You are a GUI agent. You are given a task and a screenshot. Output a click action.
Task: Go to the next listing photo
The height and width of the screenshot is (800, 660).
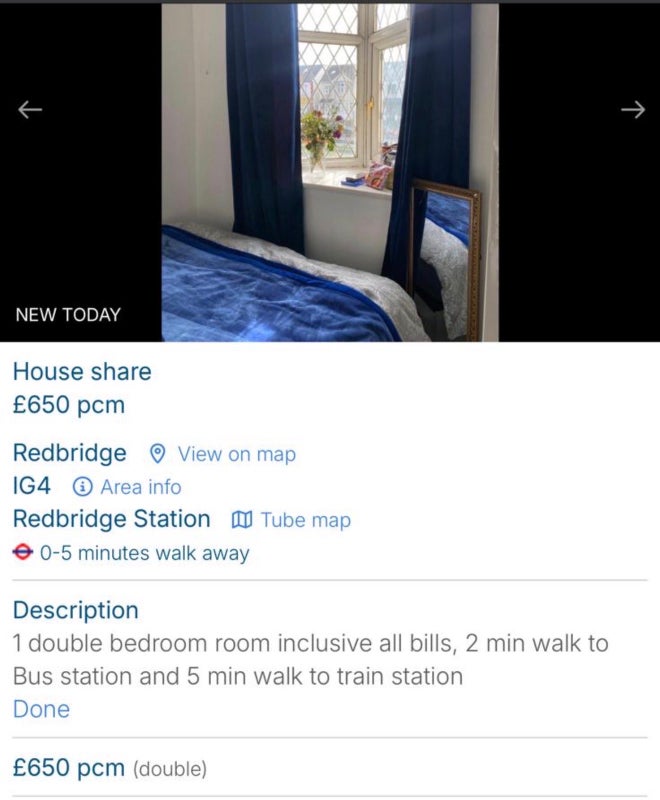632,110
